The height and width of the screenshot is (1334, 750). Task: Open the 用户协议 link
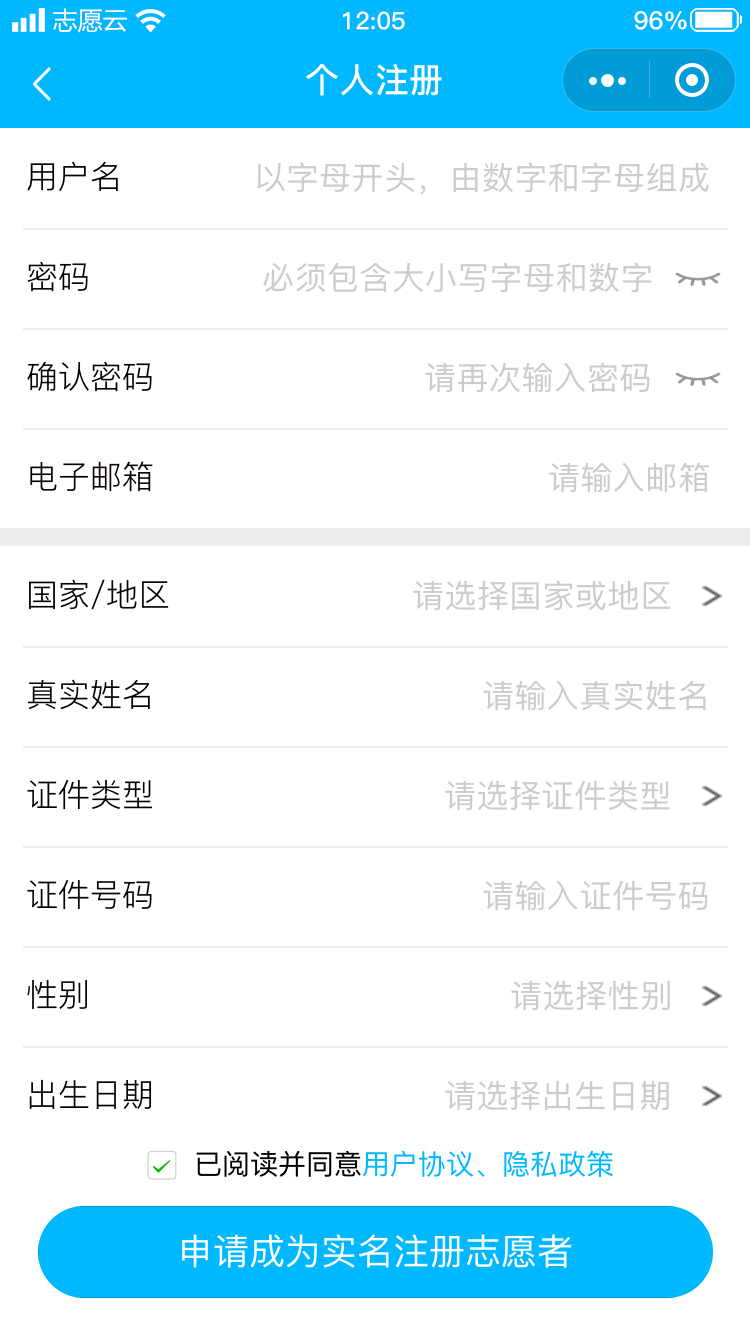[x=417, y=1165]
